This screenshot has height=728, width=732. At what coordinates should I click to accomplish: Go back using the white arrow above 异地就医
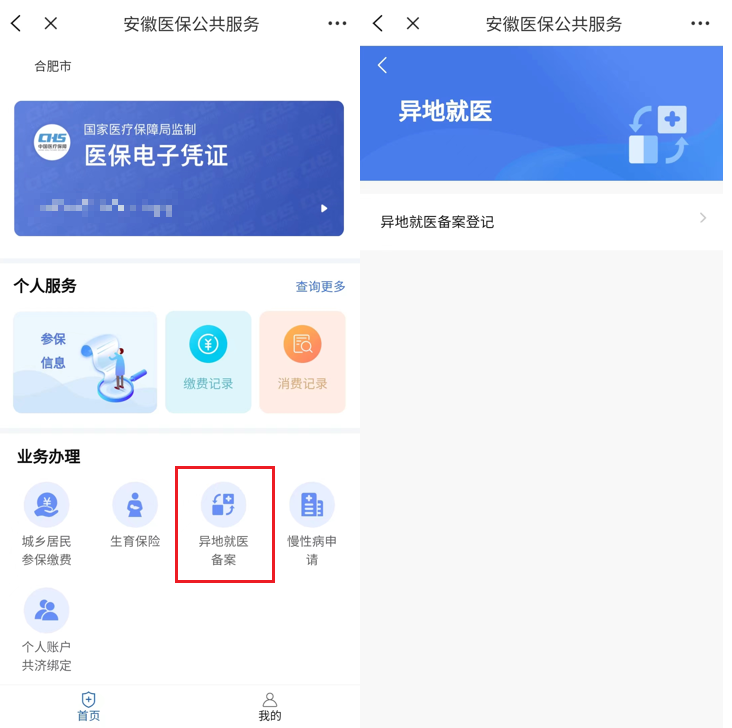[x=382, y=65]
